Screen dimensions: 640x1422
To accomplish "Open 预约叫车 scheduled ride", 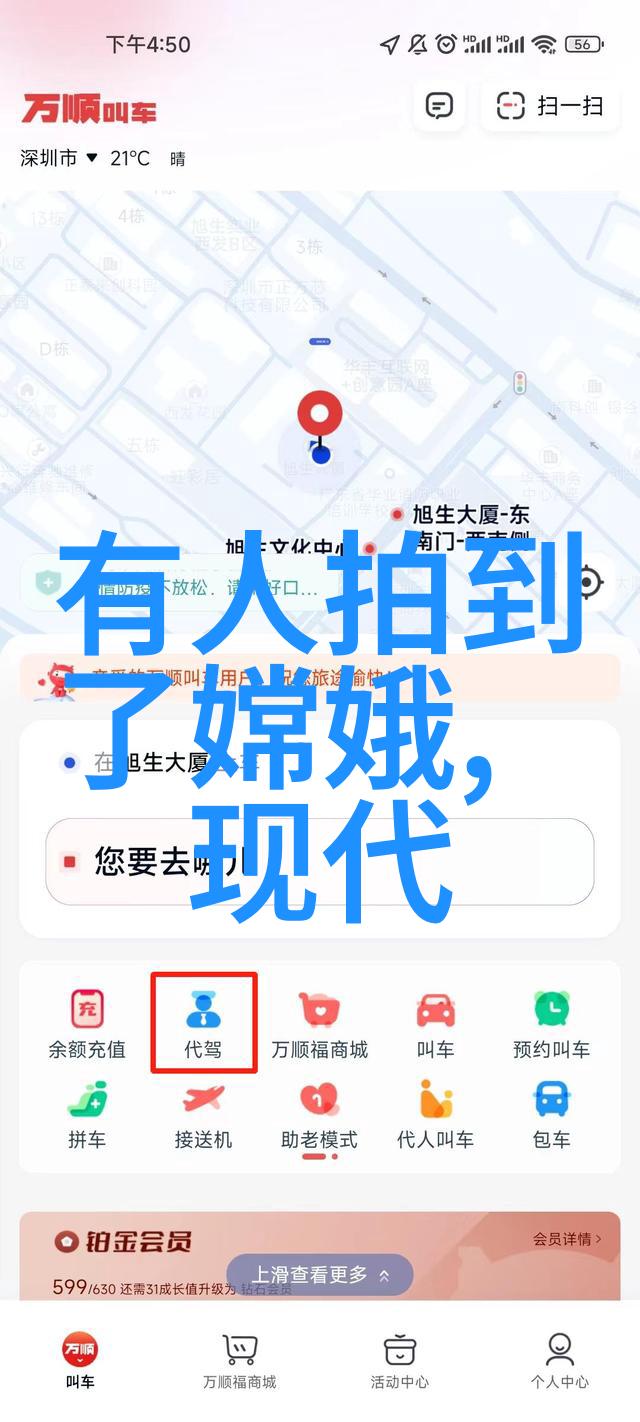I will [551, 1024].
